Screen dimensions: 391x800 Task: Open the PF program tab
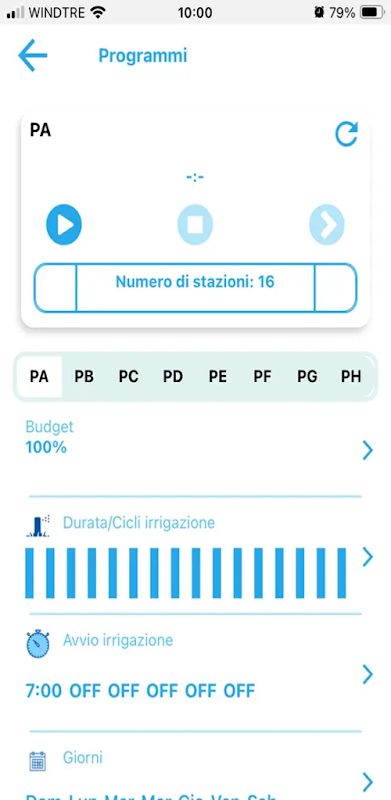click(x=262, y=377)
